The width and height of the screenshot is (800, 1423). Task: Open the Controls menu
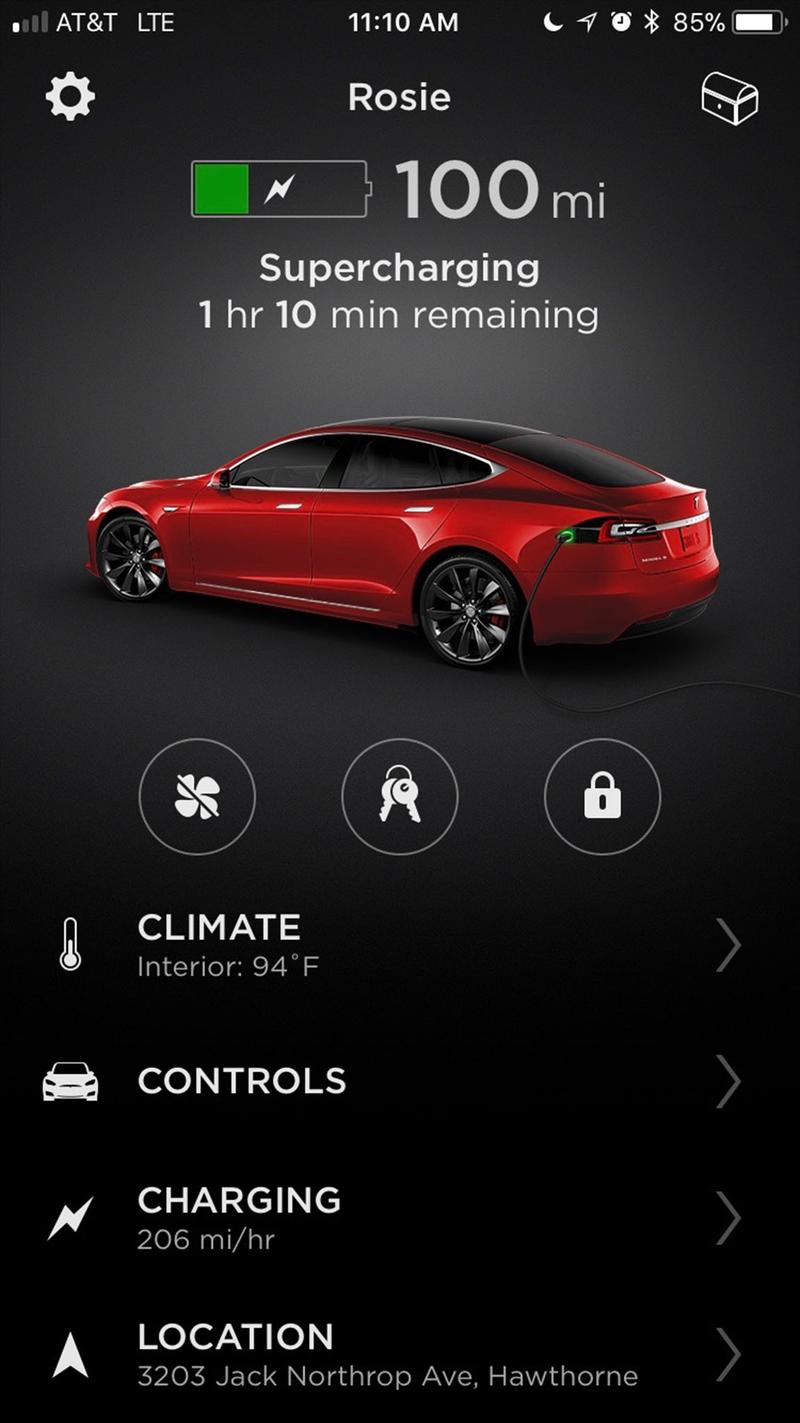pyautogui.click(x=400, y=1081)
